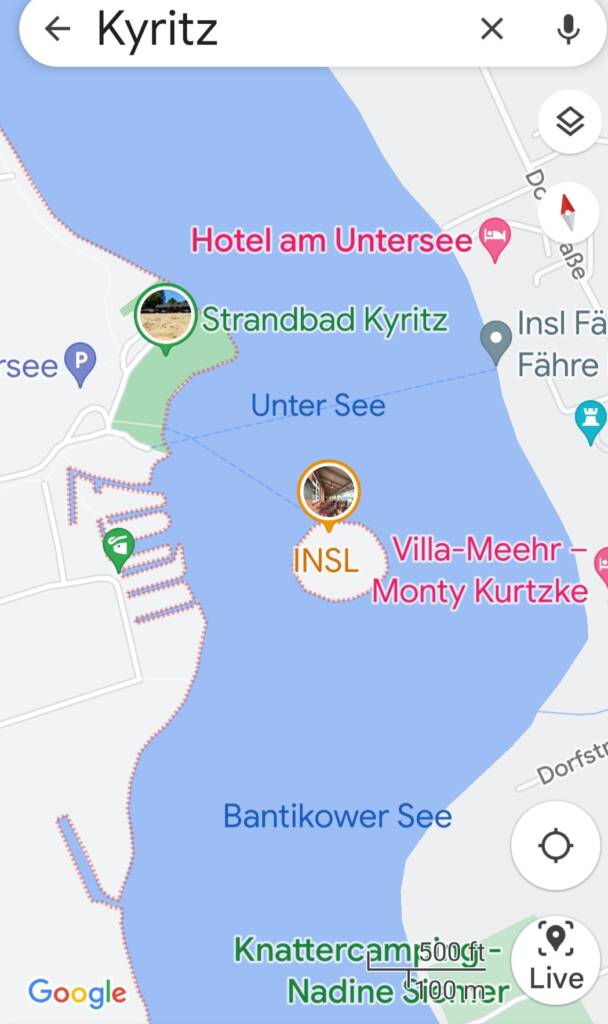The height and width of the screenshot is (1024, 608).
Task: Open the Hotel am Untersee marker
Action: pos(494,240)
